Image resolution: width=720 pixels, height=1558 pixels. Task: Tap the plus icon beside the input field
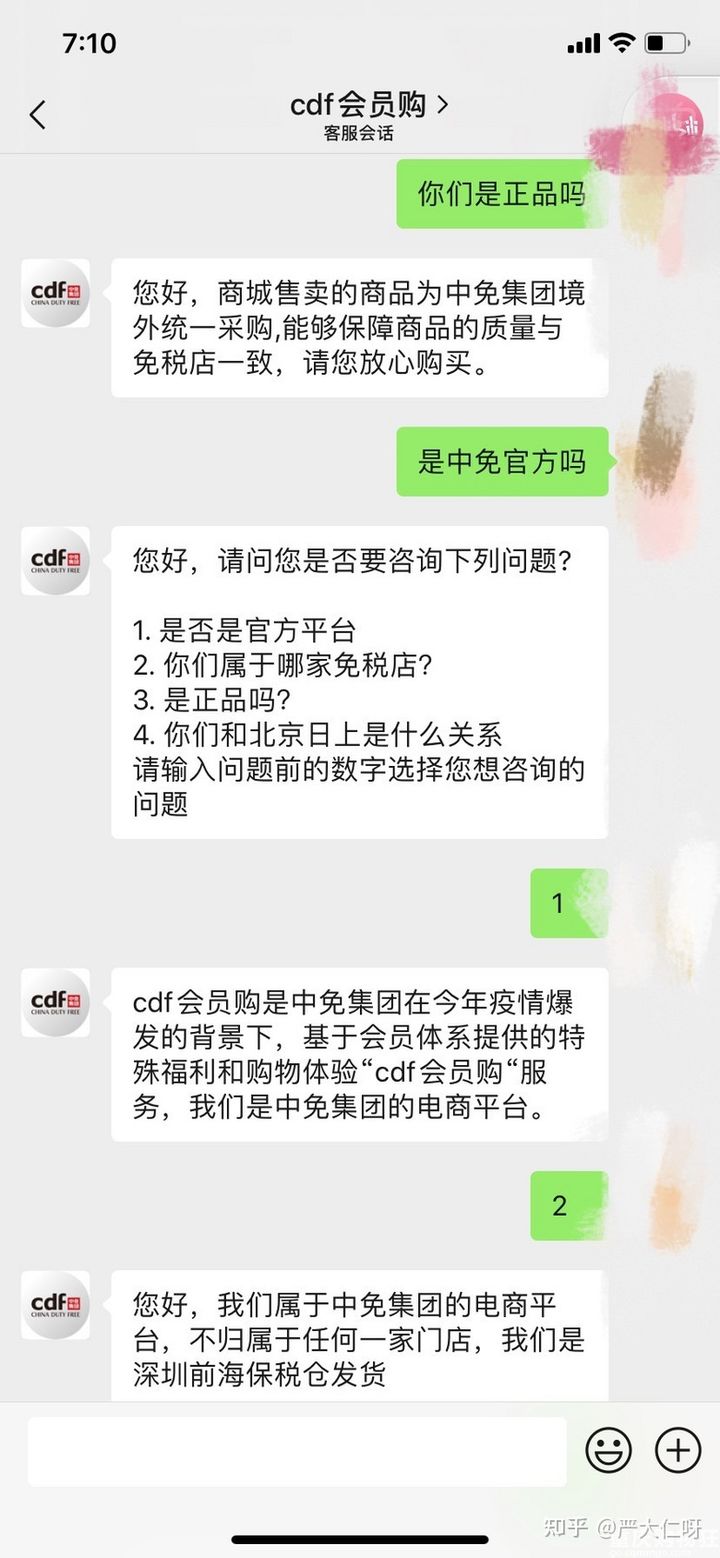pos(678,1449)
